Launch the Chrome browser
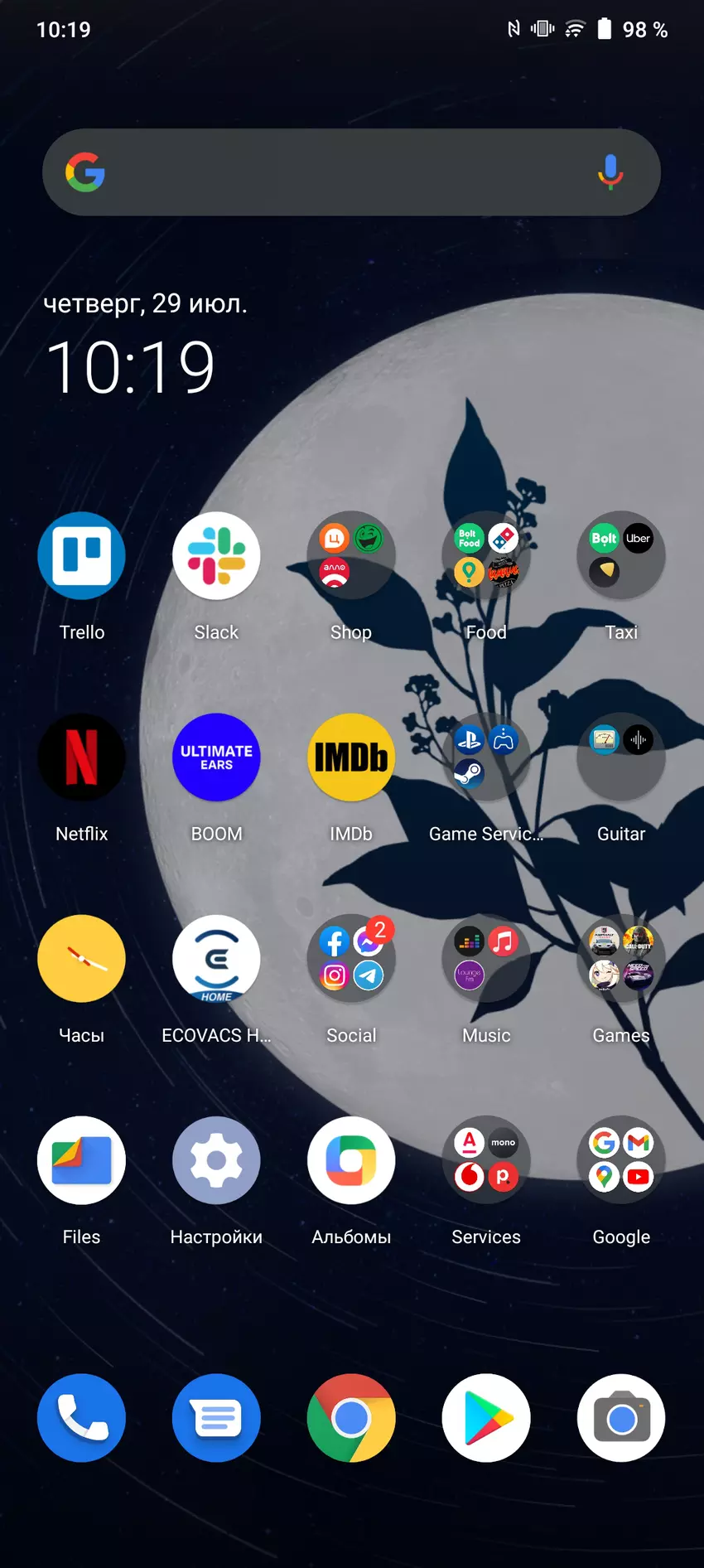This screenshot has height=1568, width=704. tap(351, 1418)
